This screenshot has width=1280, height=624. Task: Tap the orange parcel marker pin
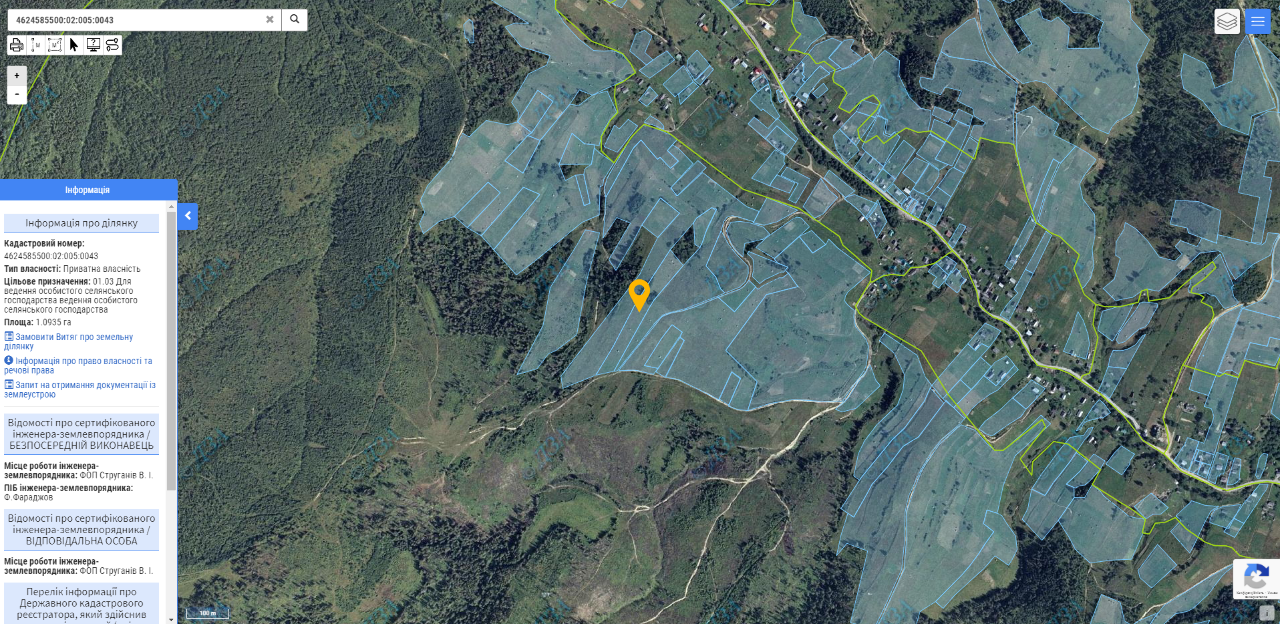(639, 293)
